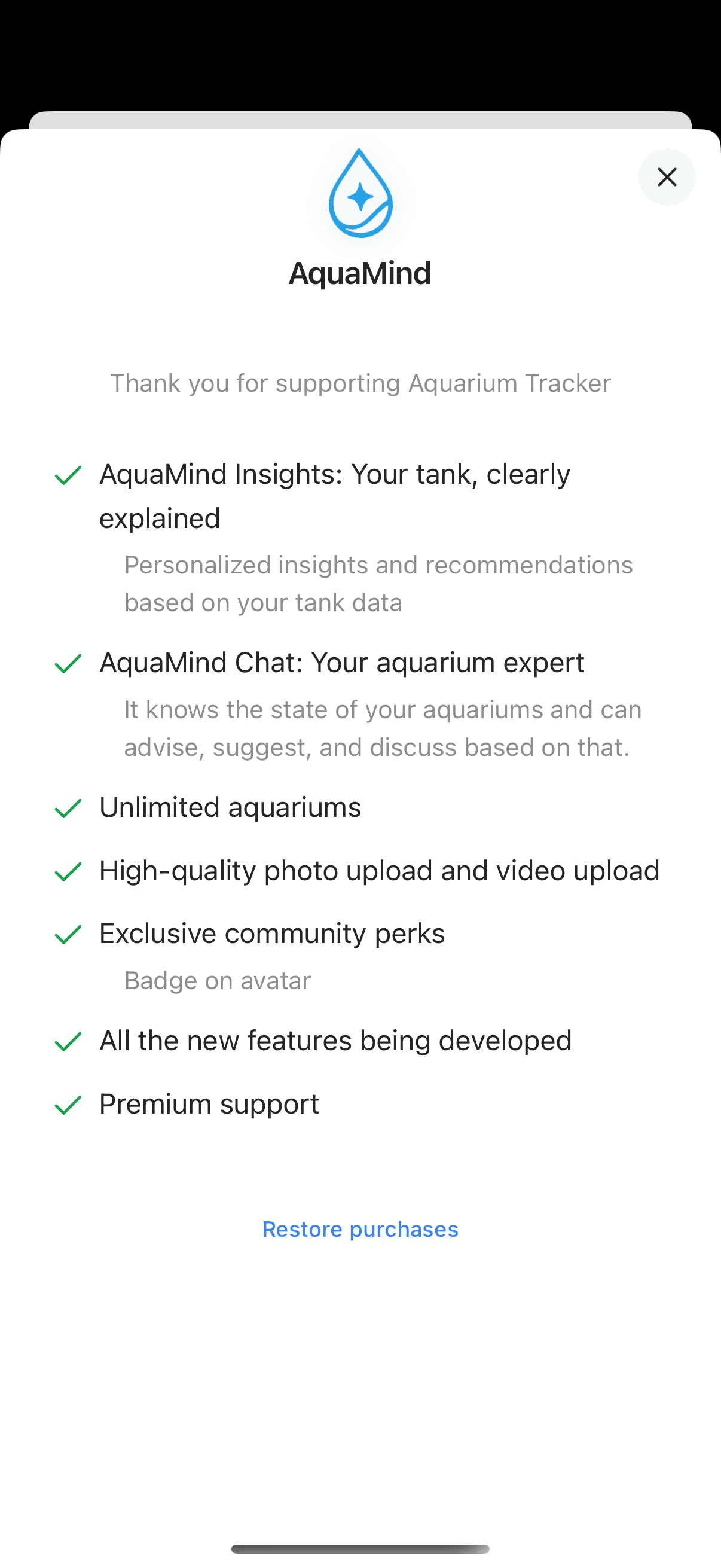The height and width of the screenshot is (1568, 721).
Task: Click All the new features being developed
Action: pos(335,1041)
